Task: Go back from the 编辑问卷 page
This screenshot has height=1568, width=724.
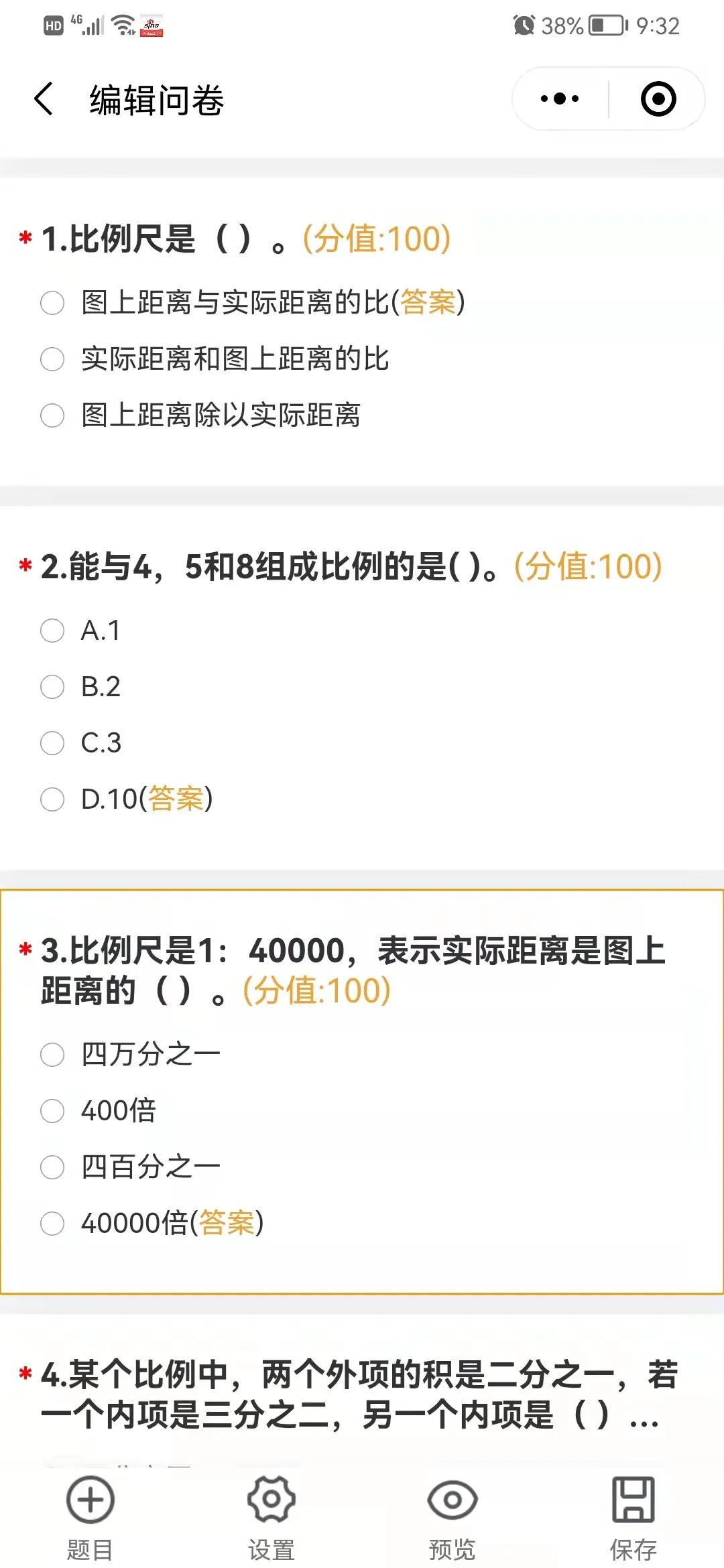Action: click(44, 99)
